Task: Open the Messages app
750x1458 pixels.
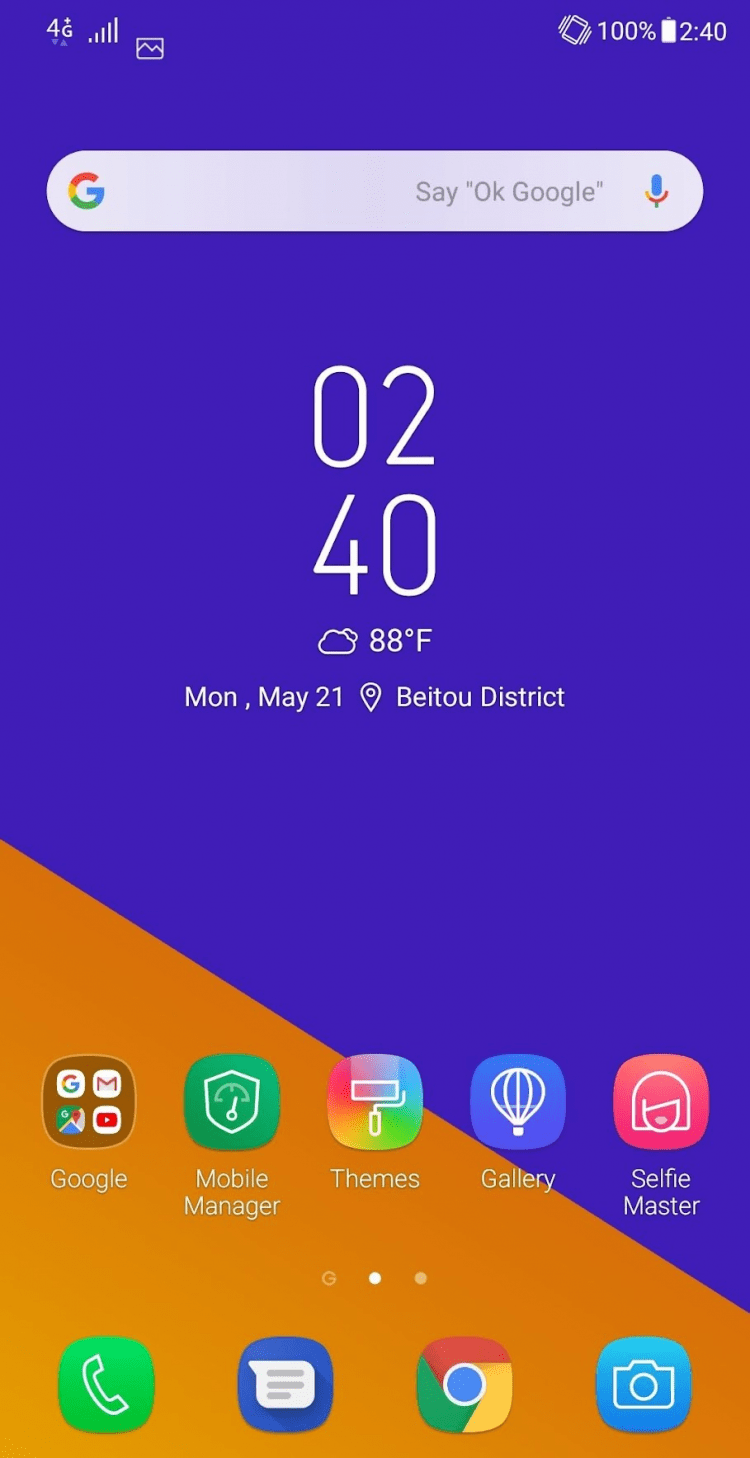Action: (285, 1385)
